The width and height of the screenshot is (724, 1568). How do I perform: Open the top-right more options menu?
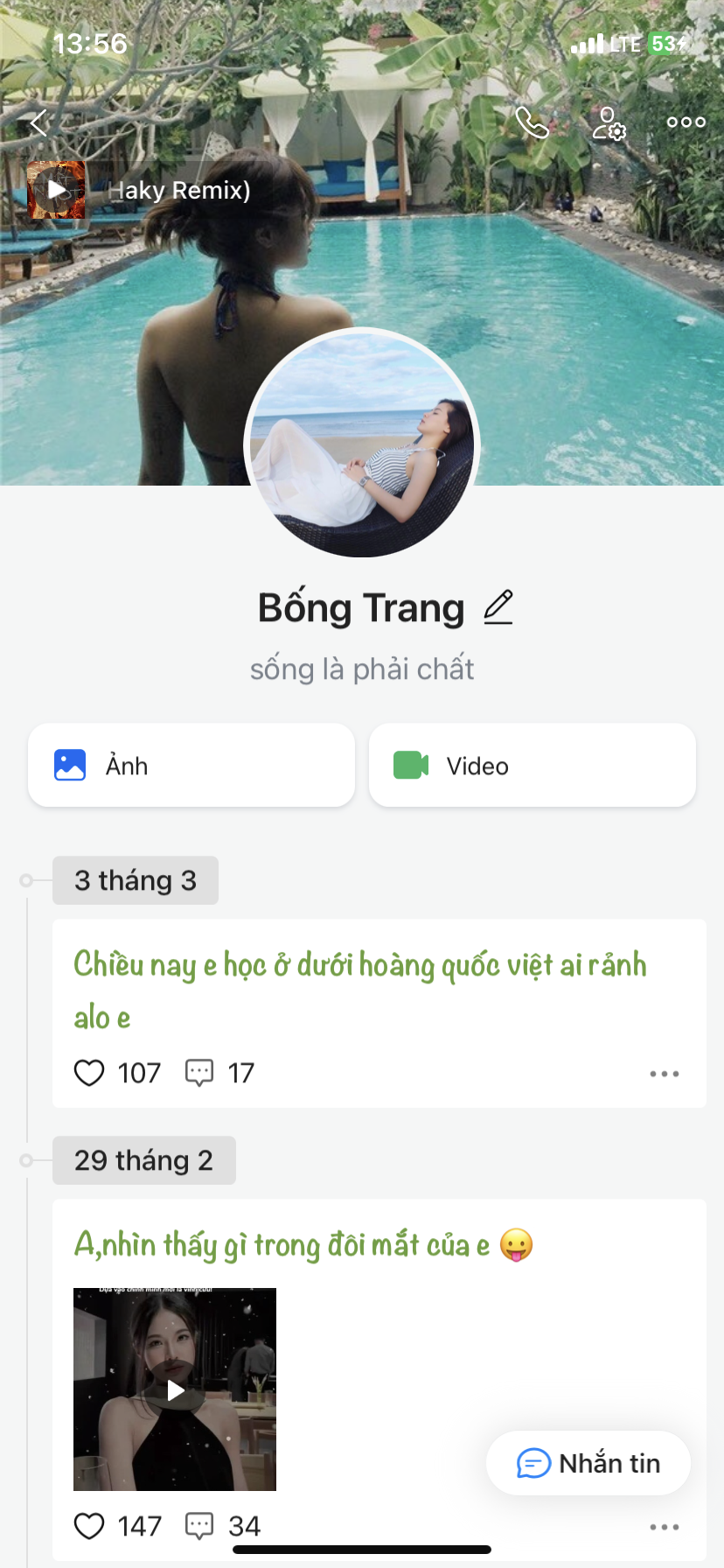tap(686, 122)
